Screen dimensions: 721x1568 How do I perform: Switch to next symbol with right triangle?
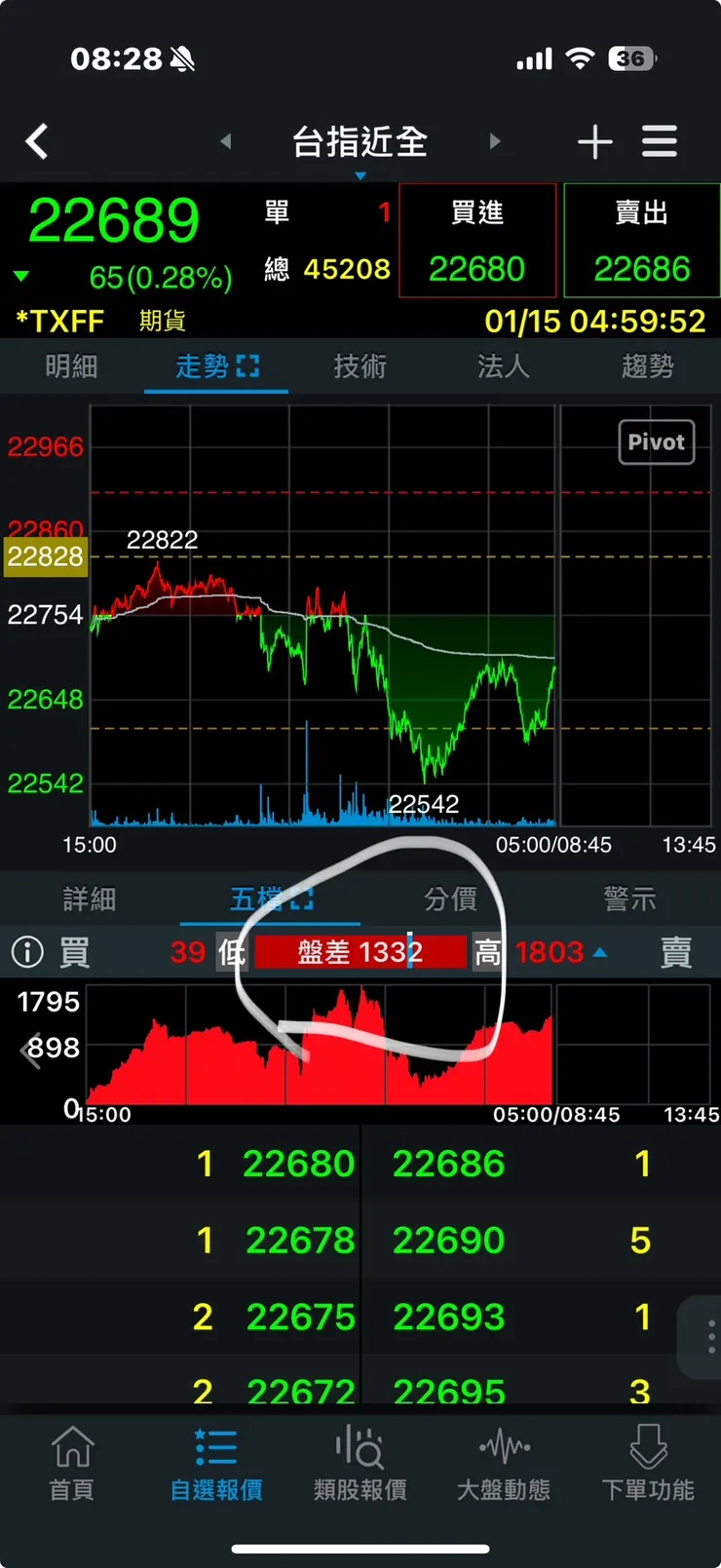point(495,142)
